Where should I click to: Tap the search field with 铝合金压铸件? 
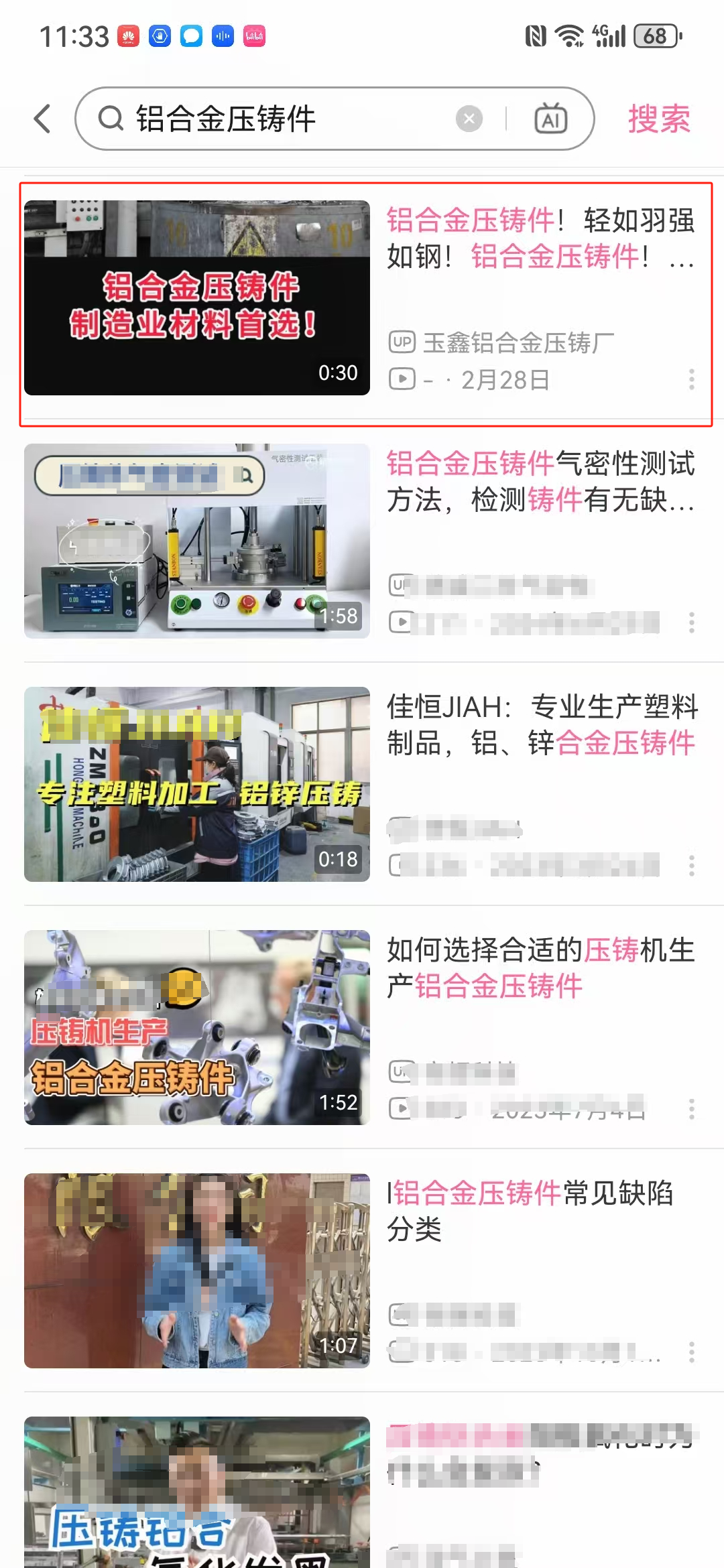(282, 119)
